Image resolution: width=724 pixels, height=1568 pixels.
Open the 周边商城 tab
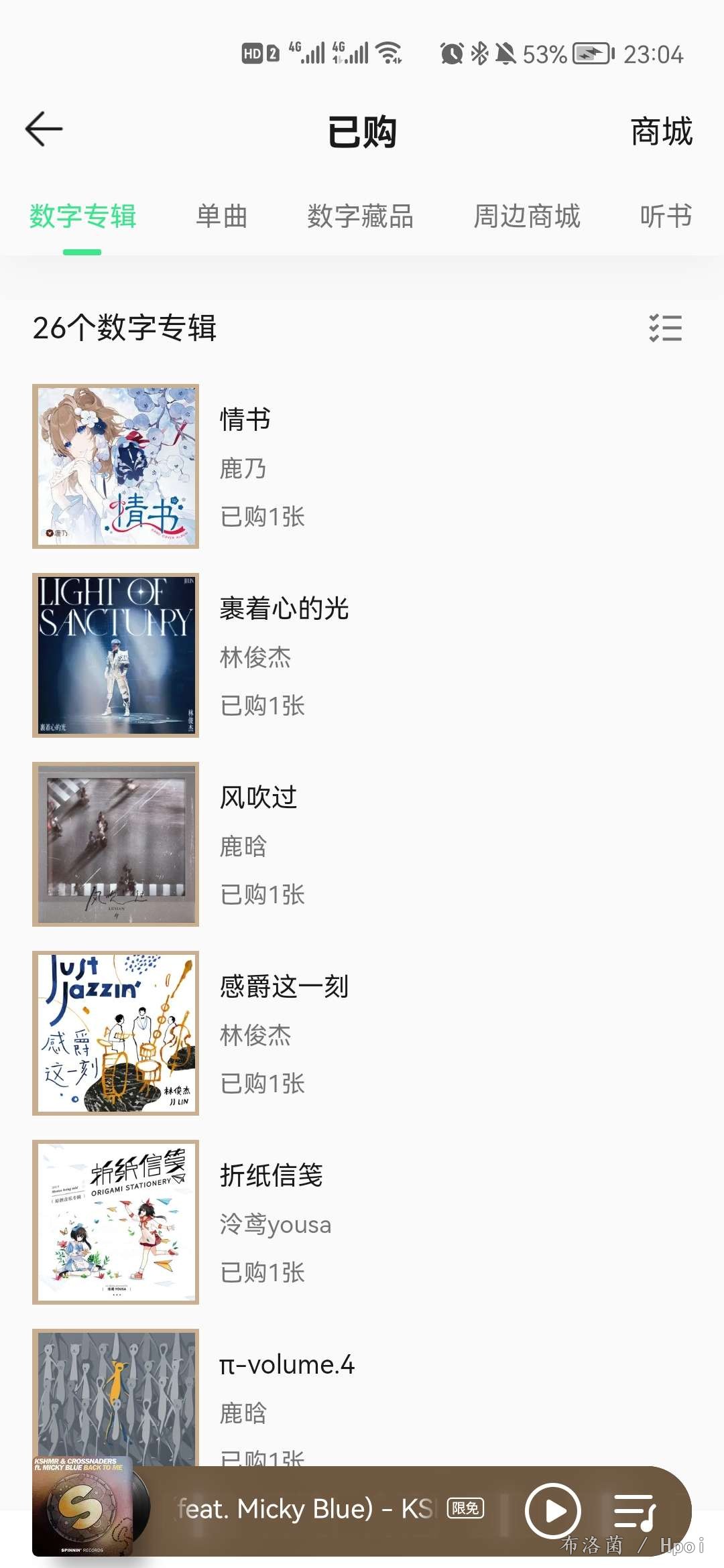pyautogui.click(x=527, y=216)
